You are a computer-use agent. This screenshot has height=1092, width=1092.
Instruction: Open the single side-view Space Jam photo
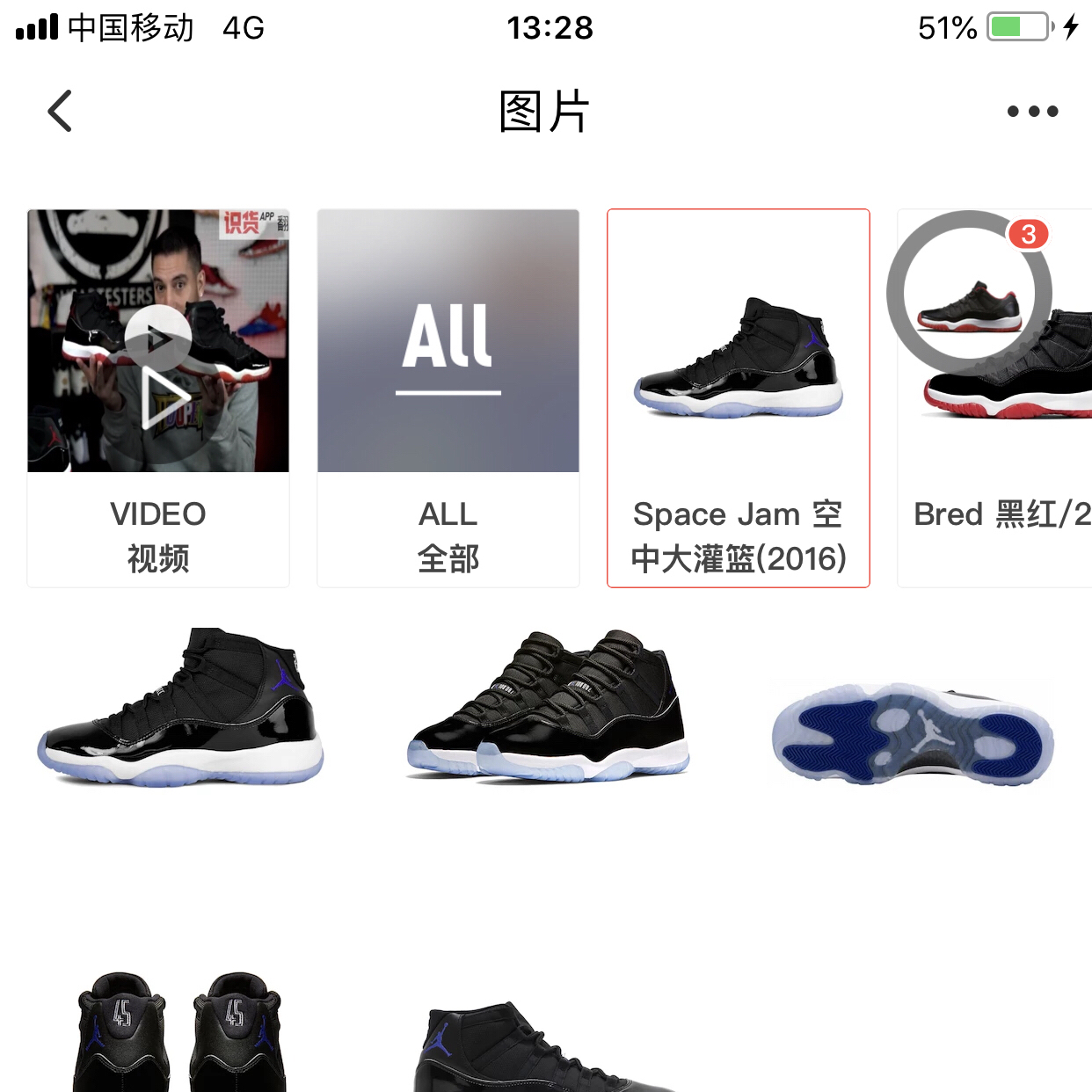pyautogui.click(x=181, y=708)
